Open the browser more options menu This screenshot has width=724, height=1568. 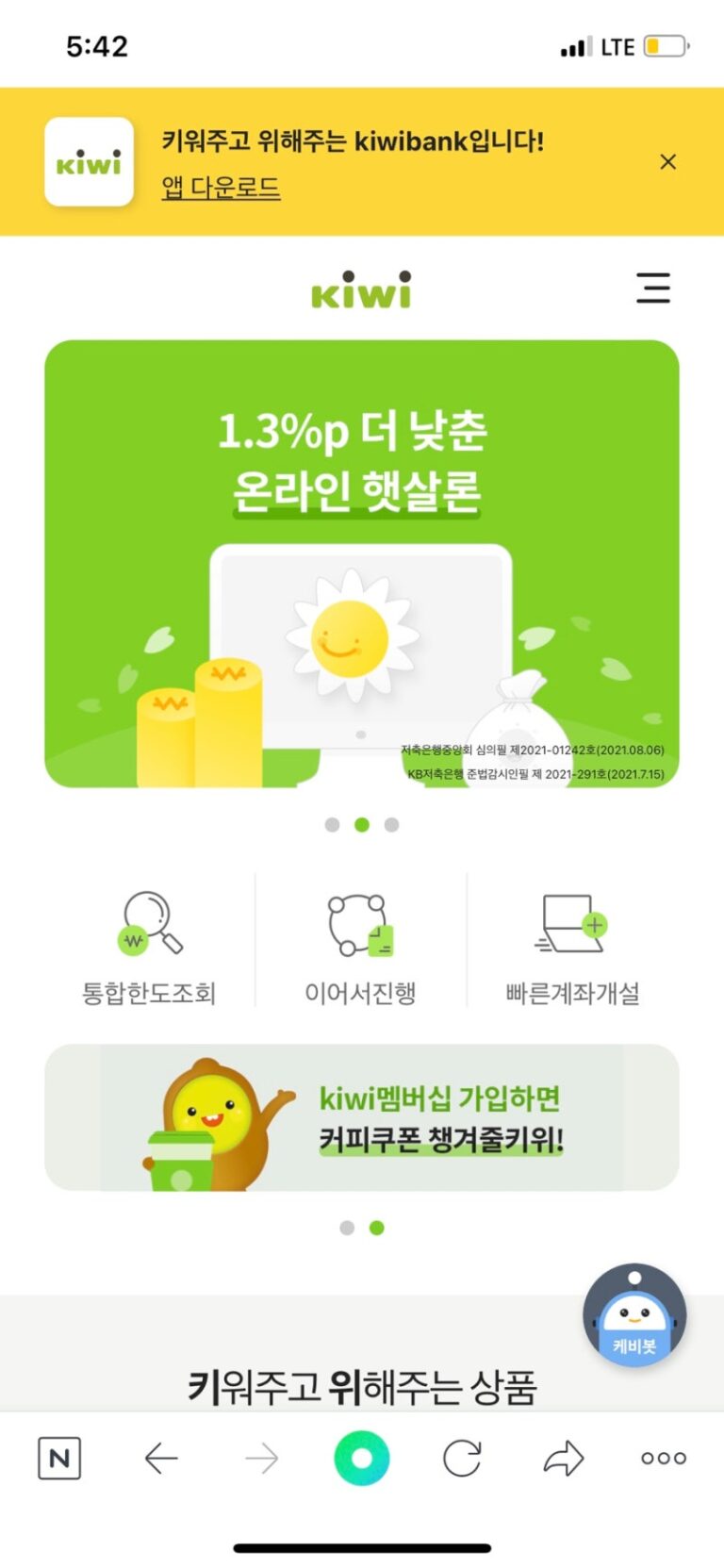(x=664, y=1459)
